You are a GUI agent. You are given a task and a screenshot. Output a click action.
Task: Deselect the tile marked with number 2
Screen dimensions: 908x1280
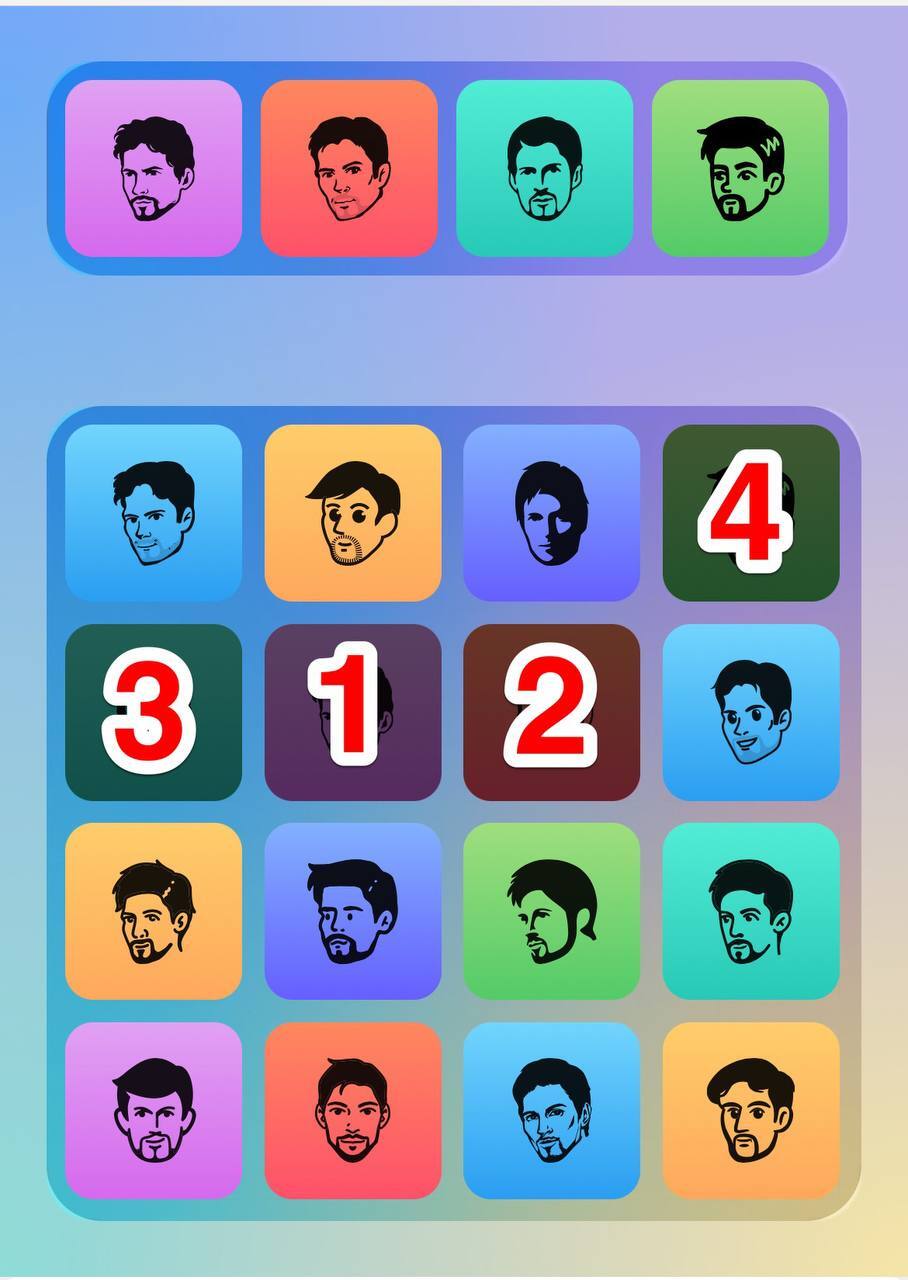551,712
